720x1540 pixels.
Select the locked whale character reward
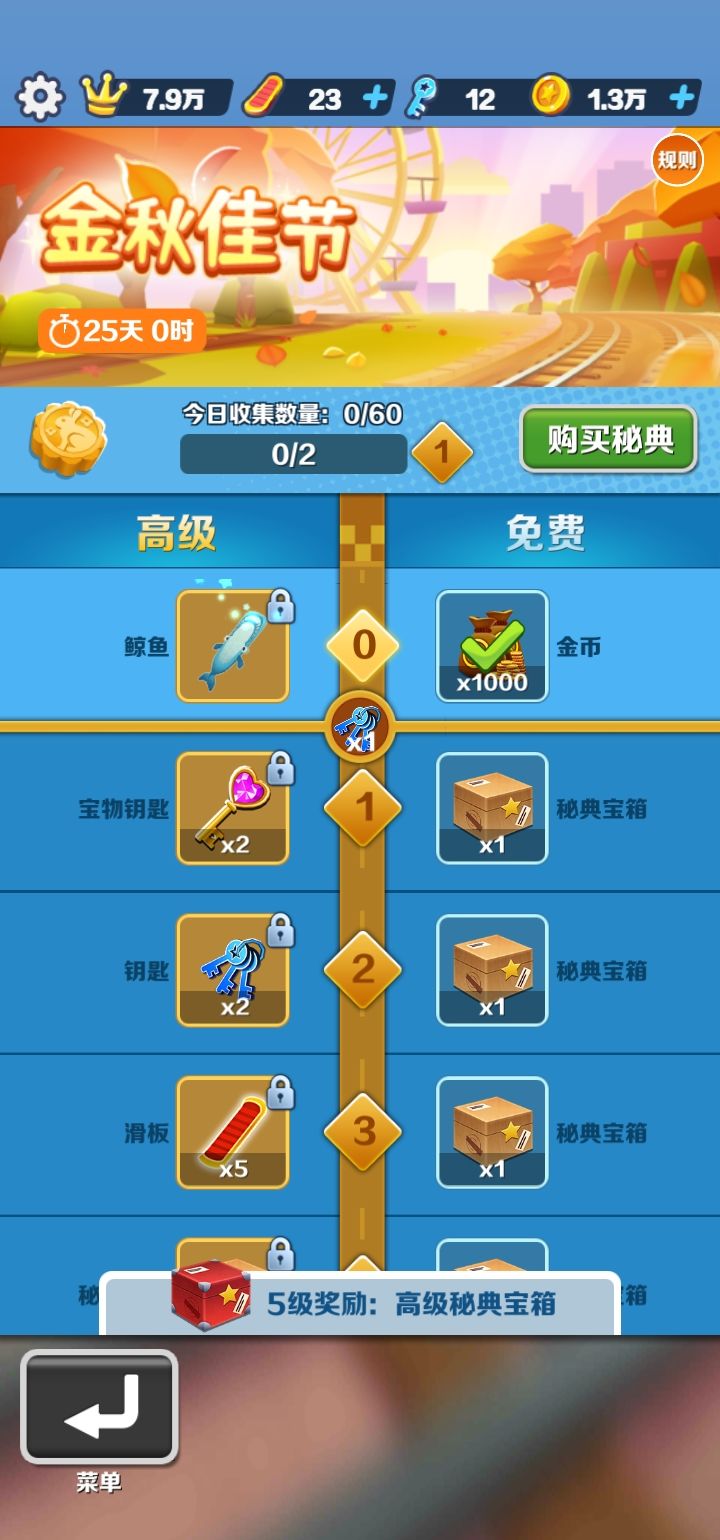click(232, 646)
